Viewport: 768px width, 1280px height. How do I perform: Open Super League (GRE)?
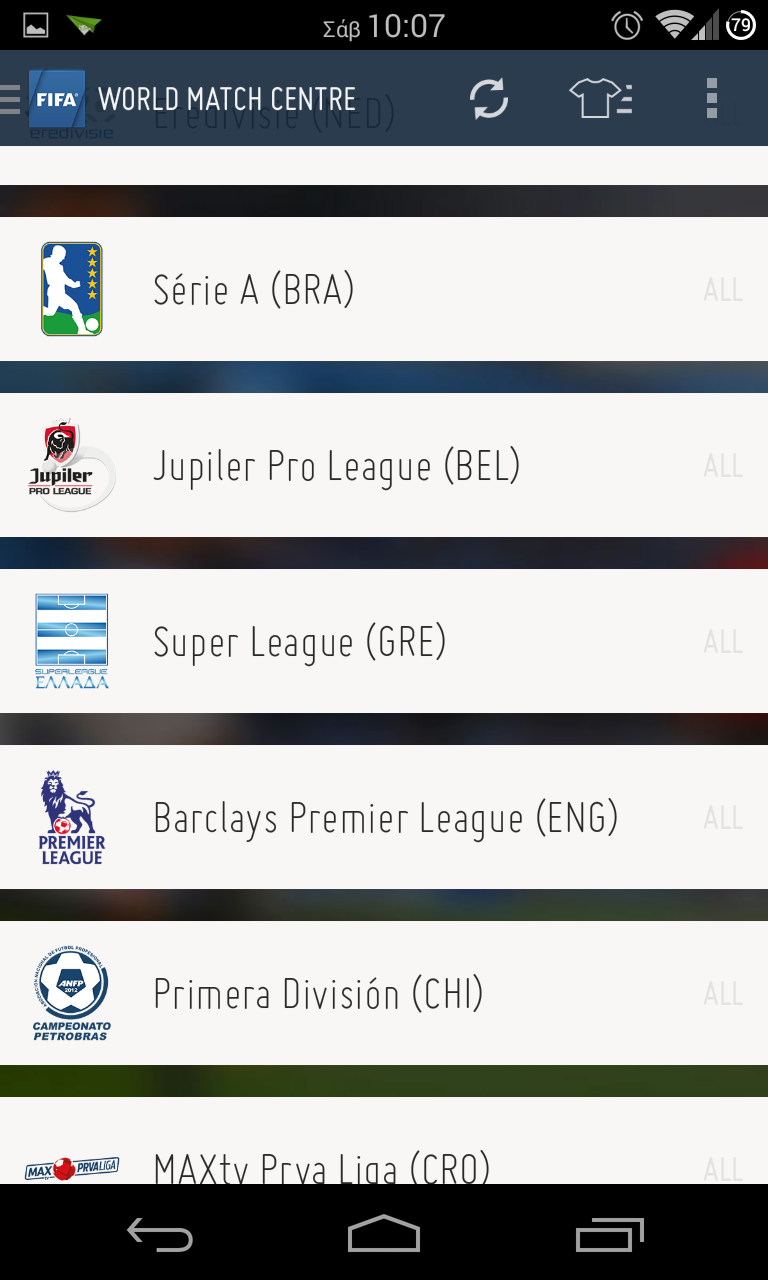pos(384,641)
